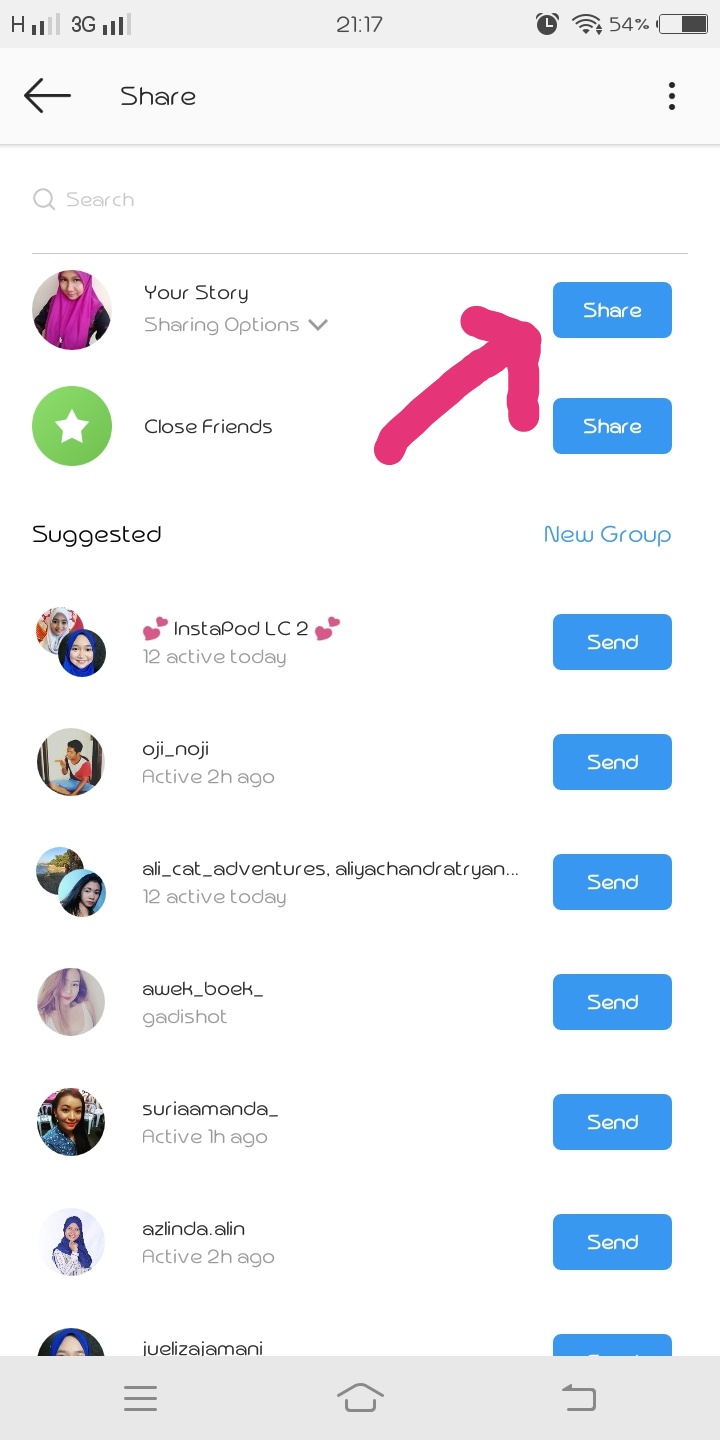Send to InstaPod LC 2 group
The image size is (720, 1440).
click(612, 642)
